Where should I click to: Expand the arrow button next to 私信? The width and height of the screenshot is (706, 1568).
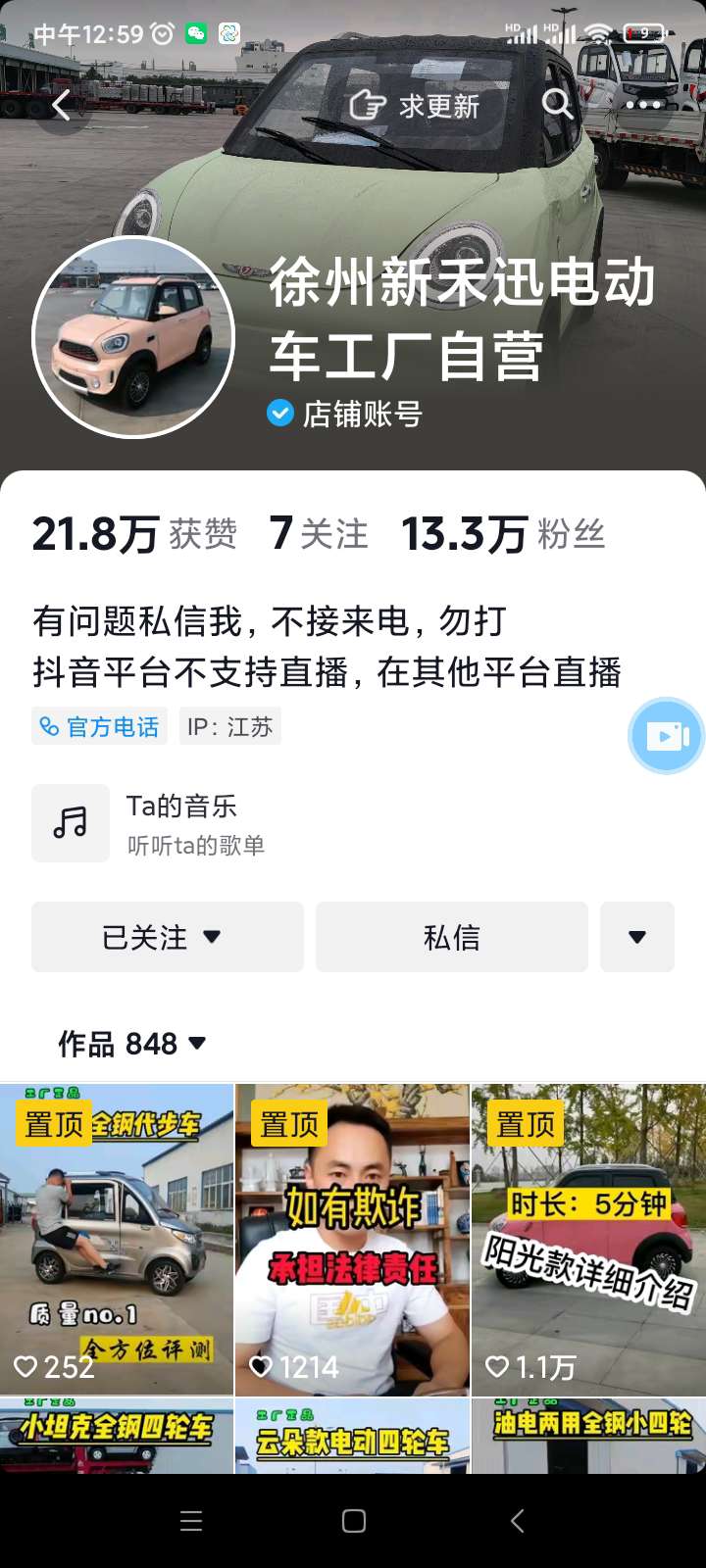637,937
